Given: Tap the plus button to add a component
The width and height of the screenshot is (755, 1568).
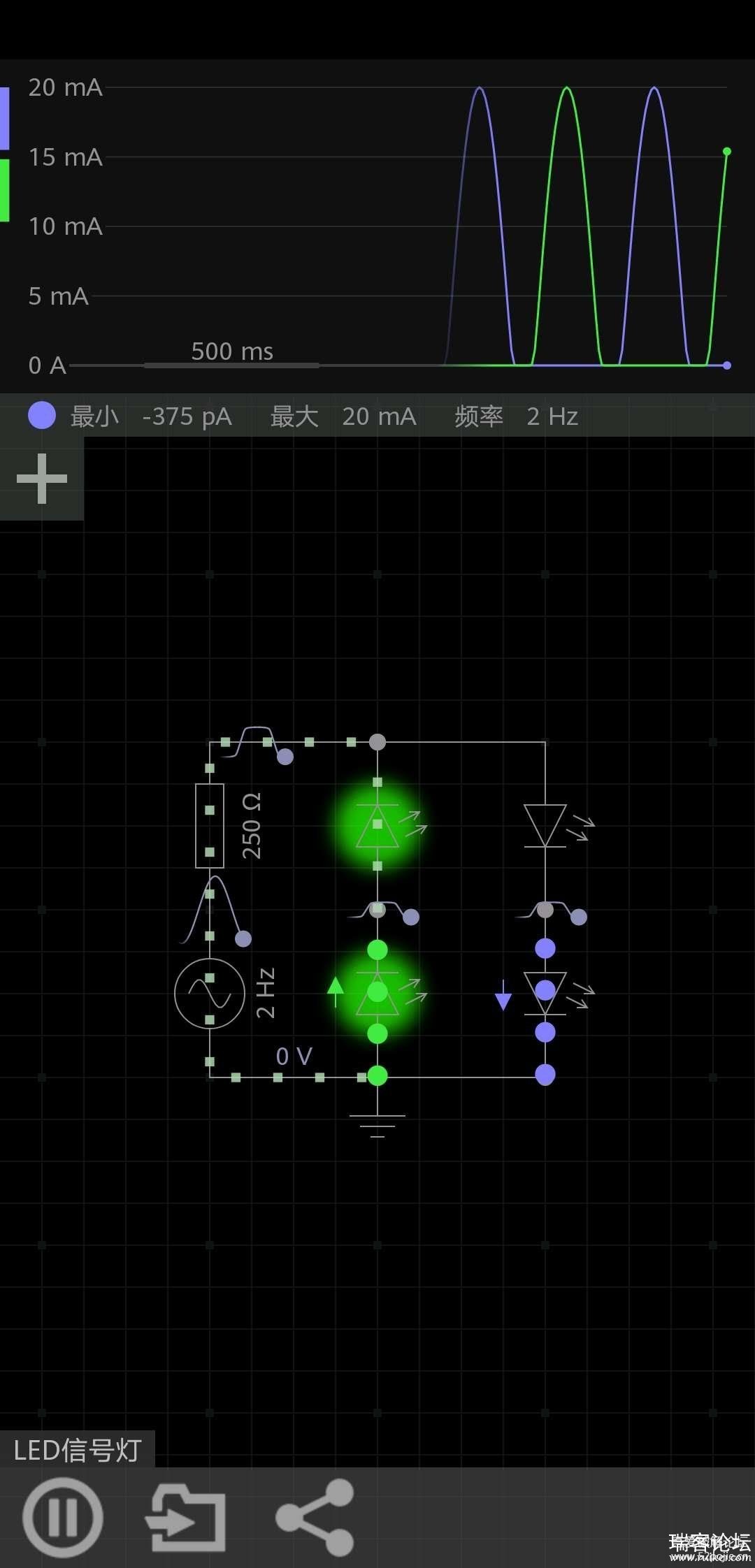Looking at the screenshot, I should coord(42,479).
